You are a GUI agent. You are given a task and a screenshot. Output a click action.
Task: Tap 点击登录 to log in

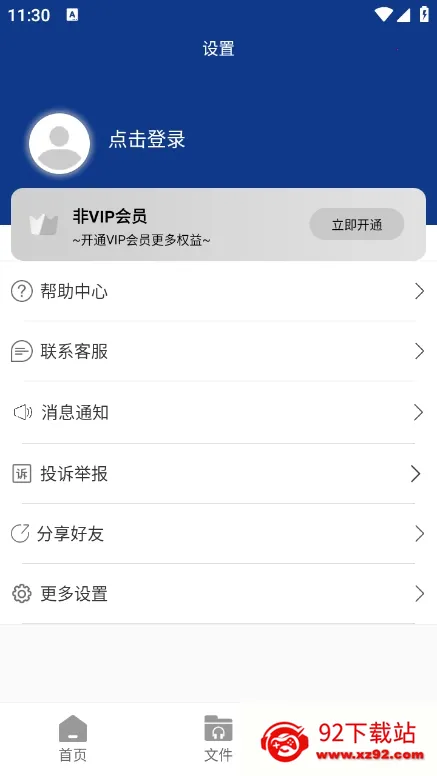tap(147, 139)
